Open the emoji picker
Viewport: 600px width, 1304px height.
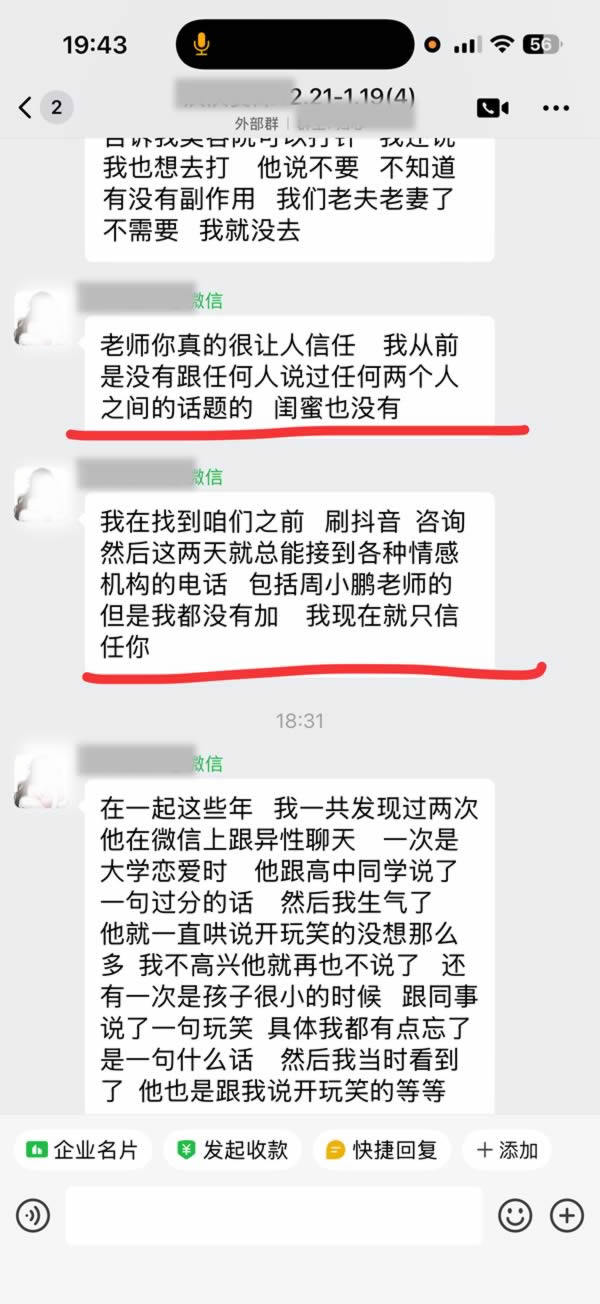pos(515,1216)
